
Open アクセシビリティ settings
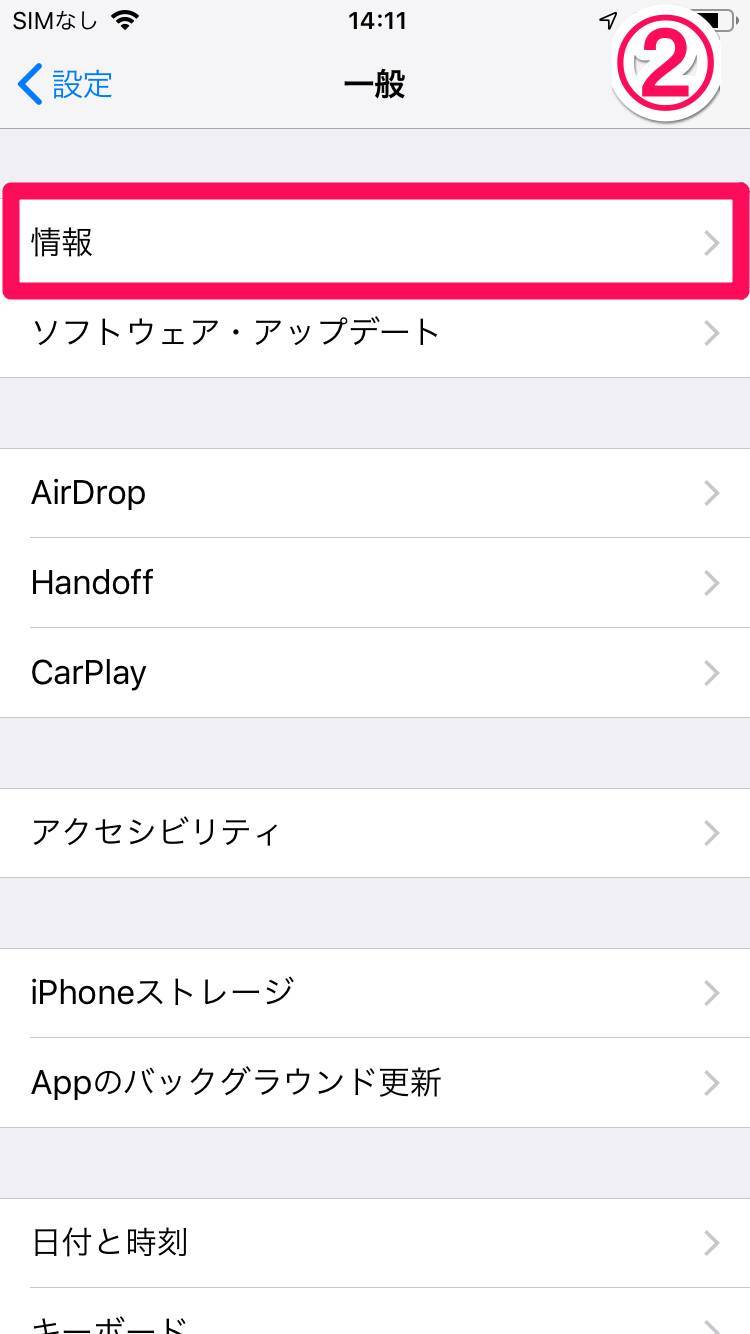[x=375, y=833]
